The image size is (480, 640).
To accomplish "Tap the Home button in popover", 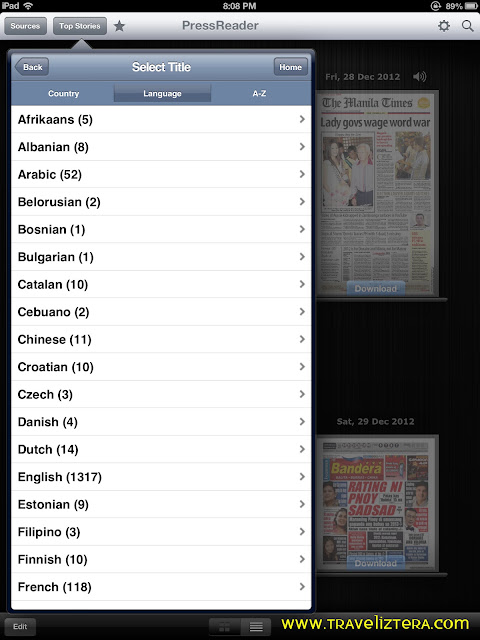I will coord(290,67).
